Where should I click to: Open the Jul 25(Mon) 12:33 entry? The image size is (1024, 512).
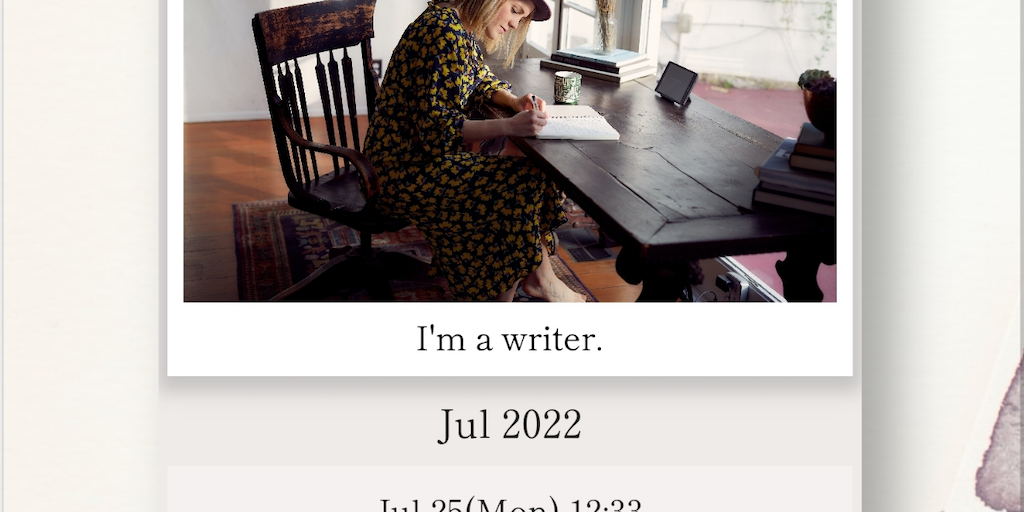(509, 500)
